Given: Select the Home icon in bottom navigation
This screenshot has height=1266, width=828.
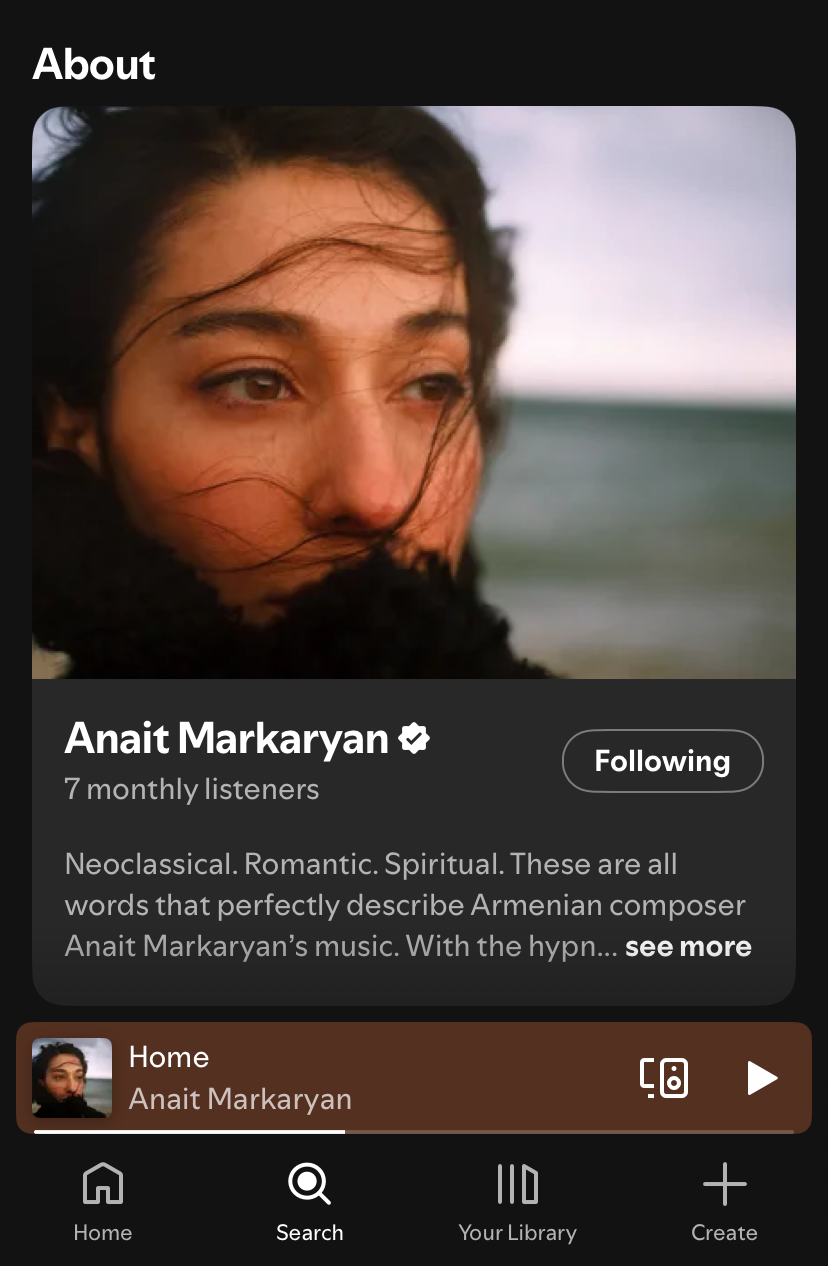Looking at the screenshot, I should 103,1185.
